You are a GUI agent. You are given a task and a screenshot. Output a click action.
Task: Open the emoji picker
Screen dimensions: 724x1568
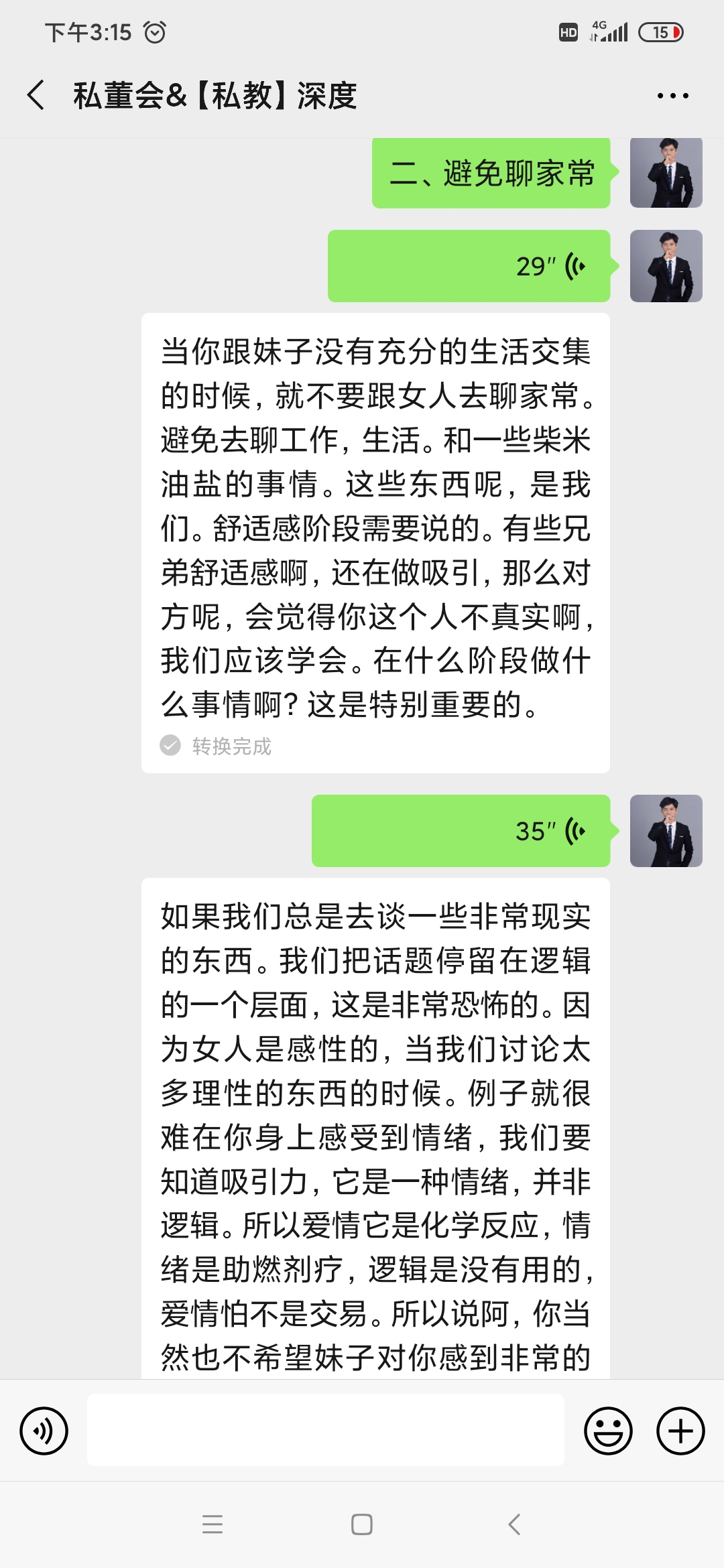(x=608, y=1431)
